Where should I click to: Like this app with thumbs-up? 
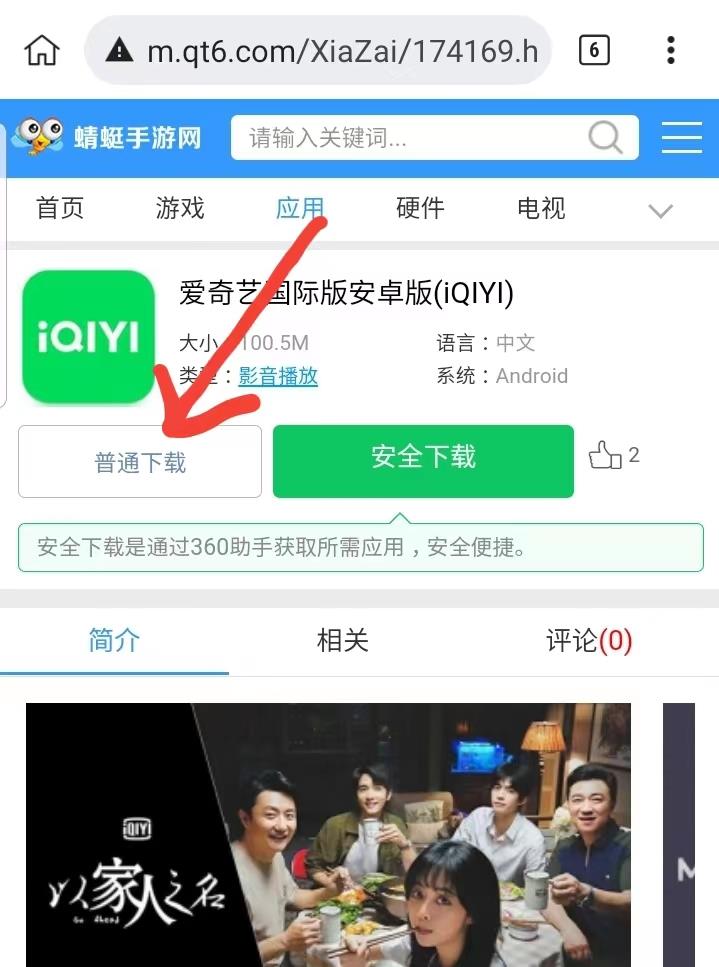606,456
